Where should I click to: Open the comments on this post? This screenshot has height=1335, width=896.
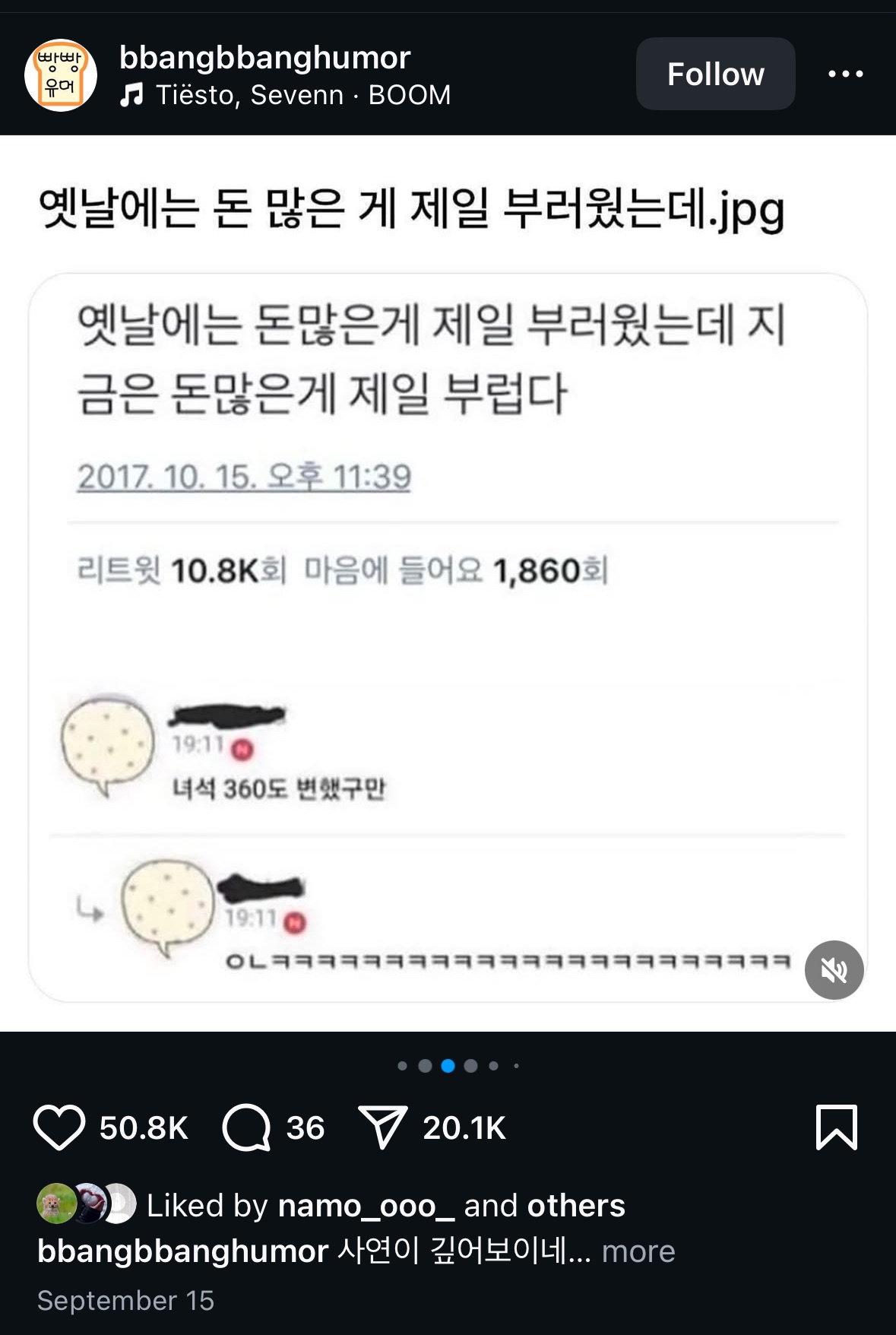pyautogui.click(x=246, y=1127)
